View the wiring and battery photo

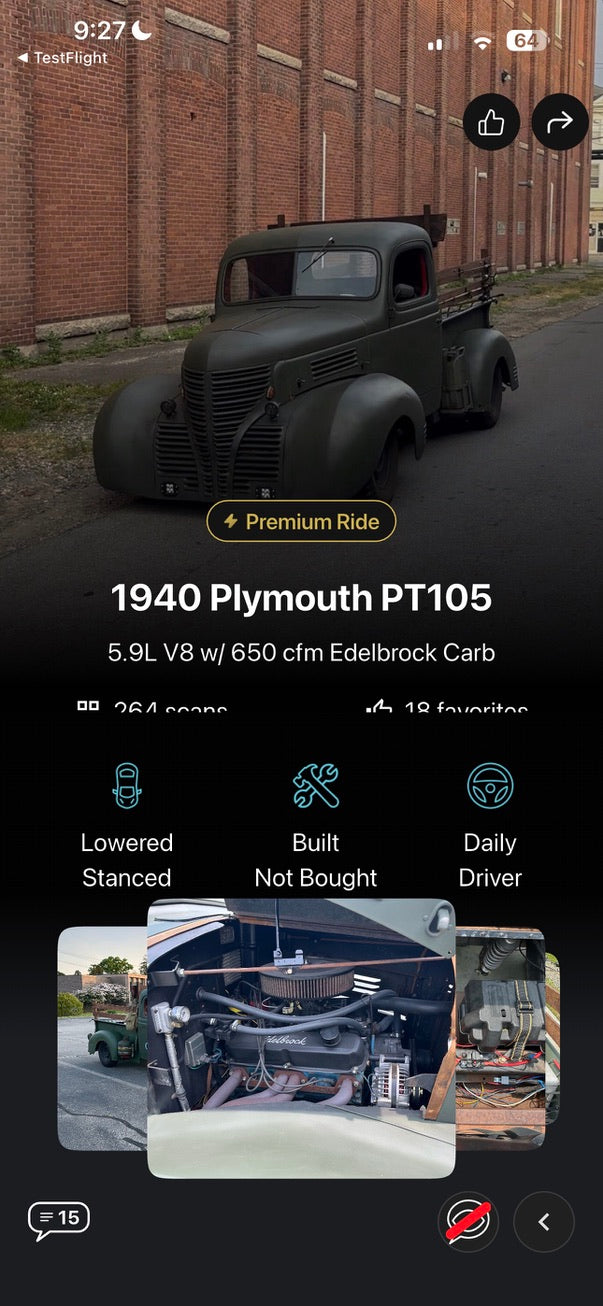(x=500, y=1038)
